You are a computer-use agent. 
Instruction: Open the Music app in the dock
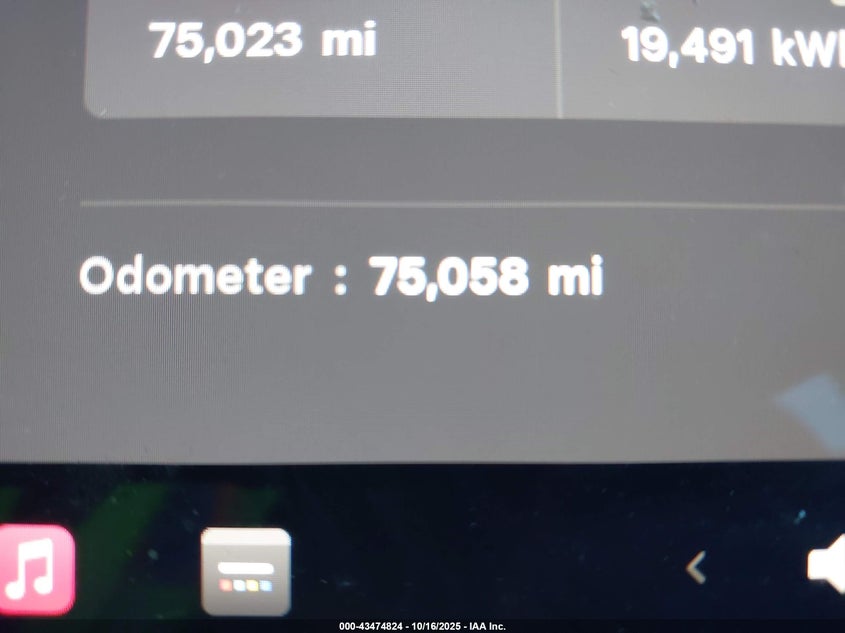[35, 569]
